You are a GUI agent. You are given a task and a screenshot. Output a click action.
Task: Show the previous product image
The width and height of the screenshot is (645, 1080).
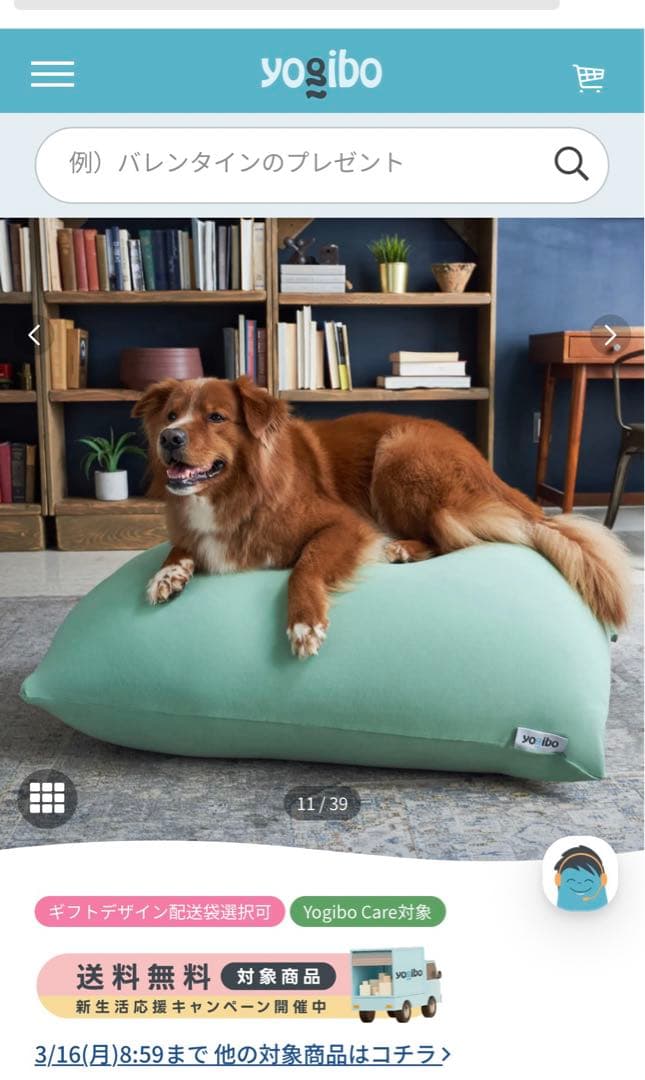point(34,335)
